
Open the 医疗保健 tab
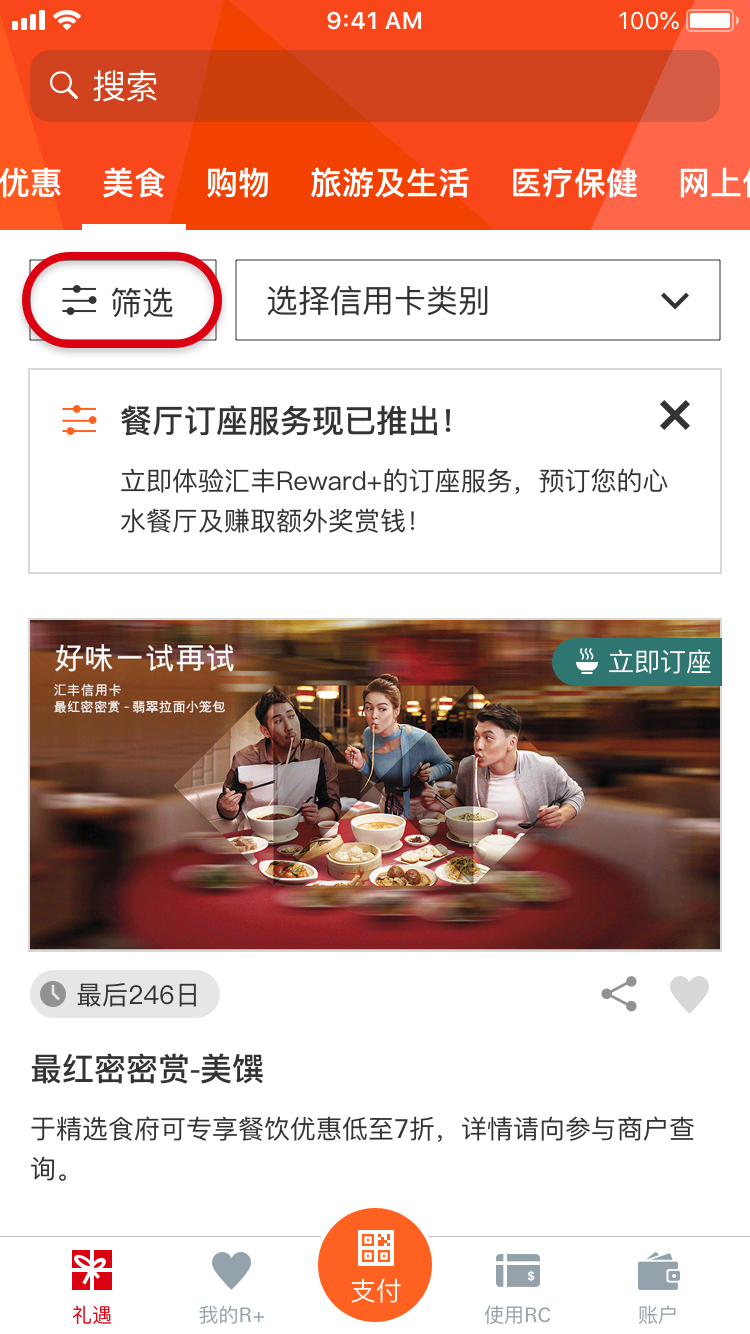574,183
